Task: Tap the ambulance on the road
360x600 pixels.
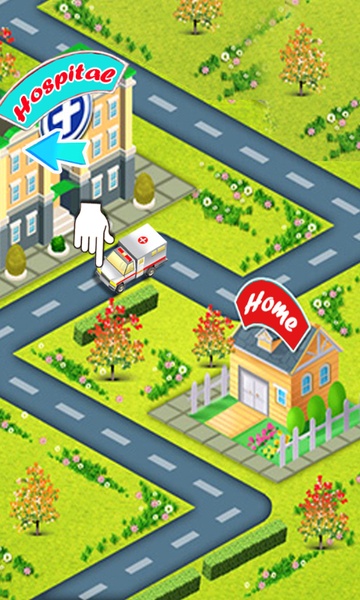Action: 132,258
